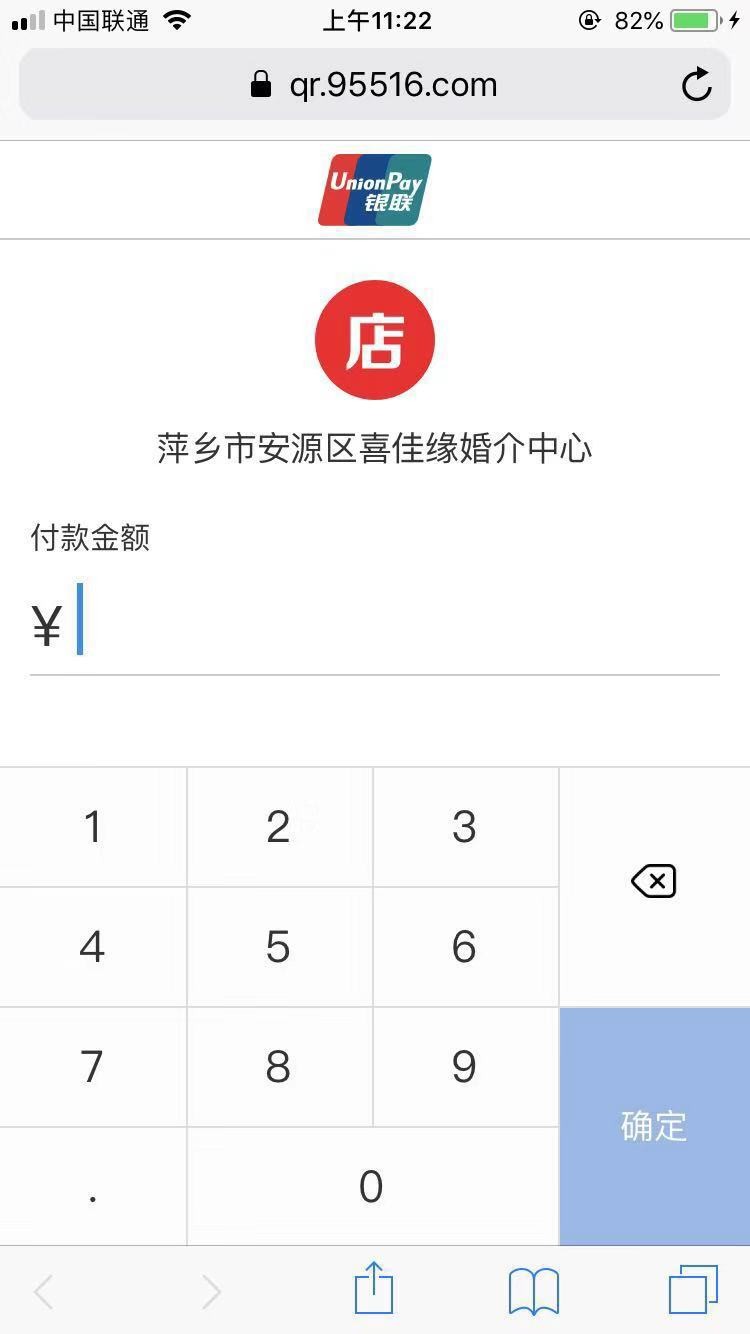Reload the page in Safari

(696, 85)
